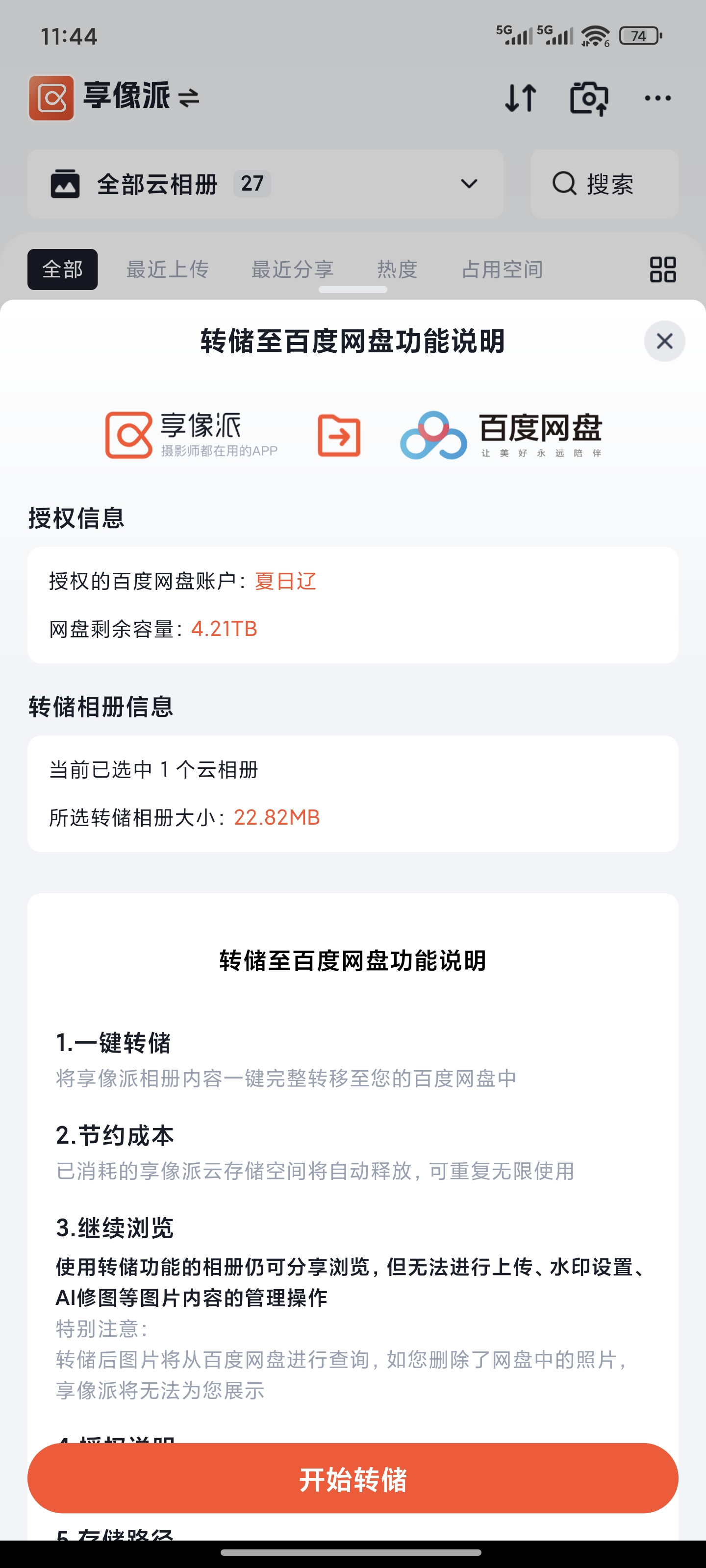Switch to the 最近分享 tab
This screenshot has width=706, height=1568.
(x=292, y=269)
